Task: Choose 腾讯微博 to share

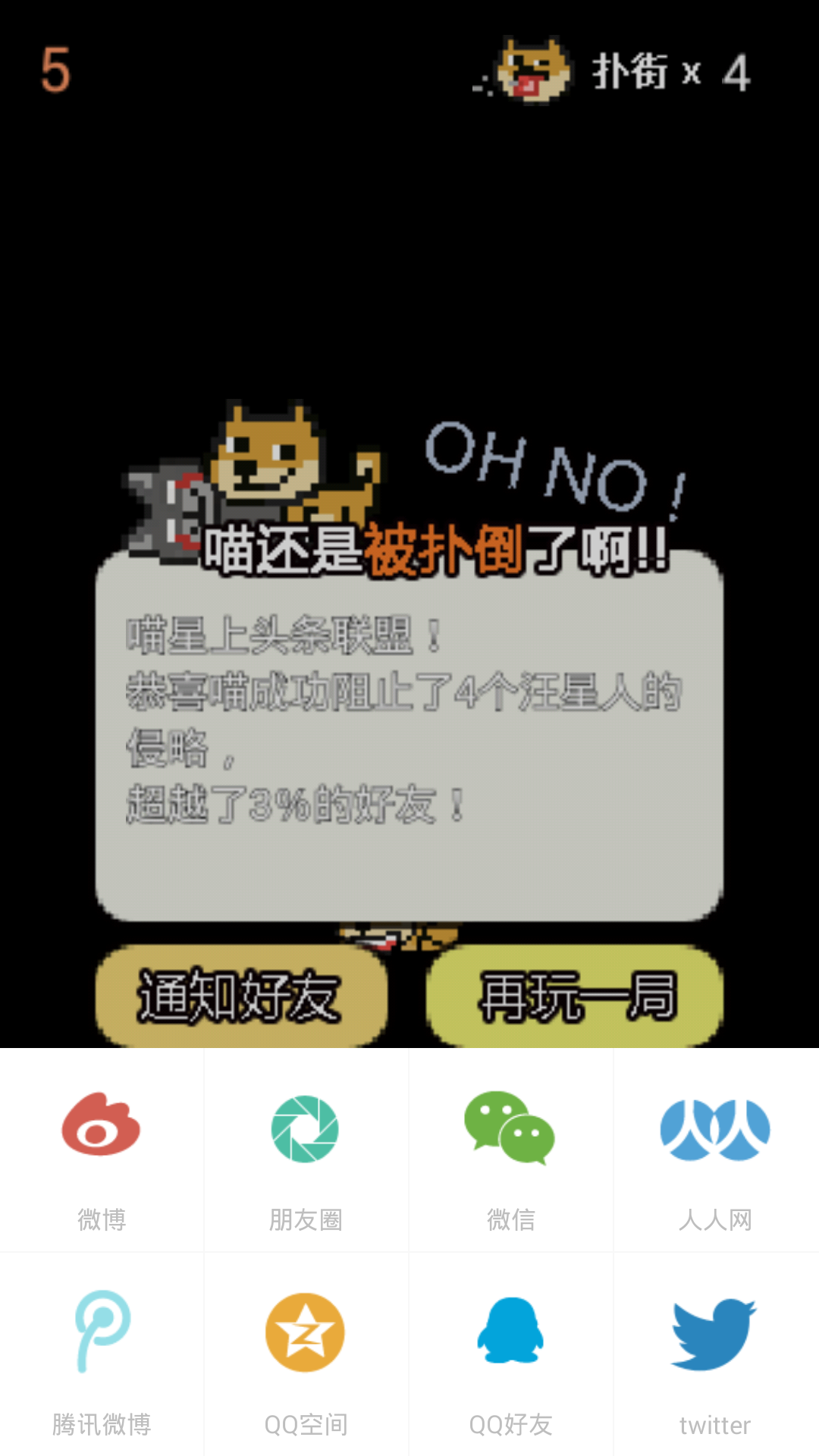Action: [102, 1354]
